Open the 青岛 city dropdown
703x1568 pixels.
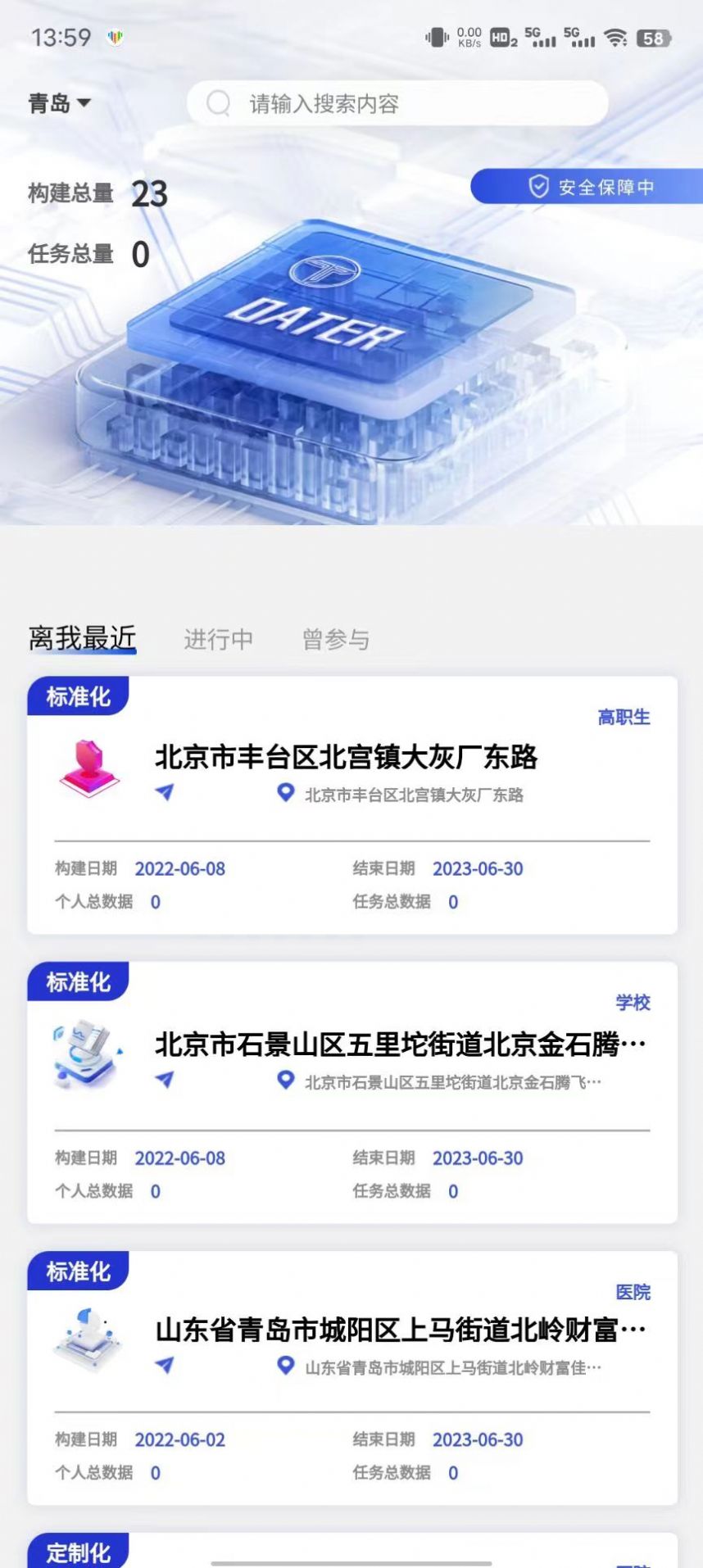pos(60,103)
